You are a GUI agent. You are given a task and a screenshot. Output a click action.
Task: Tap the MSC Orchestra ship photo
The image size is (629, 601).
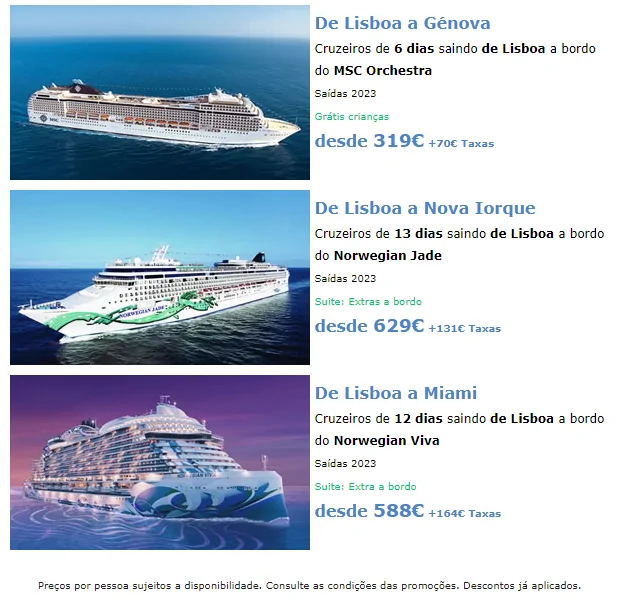160,93
